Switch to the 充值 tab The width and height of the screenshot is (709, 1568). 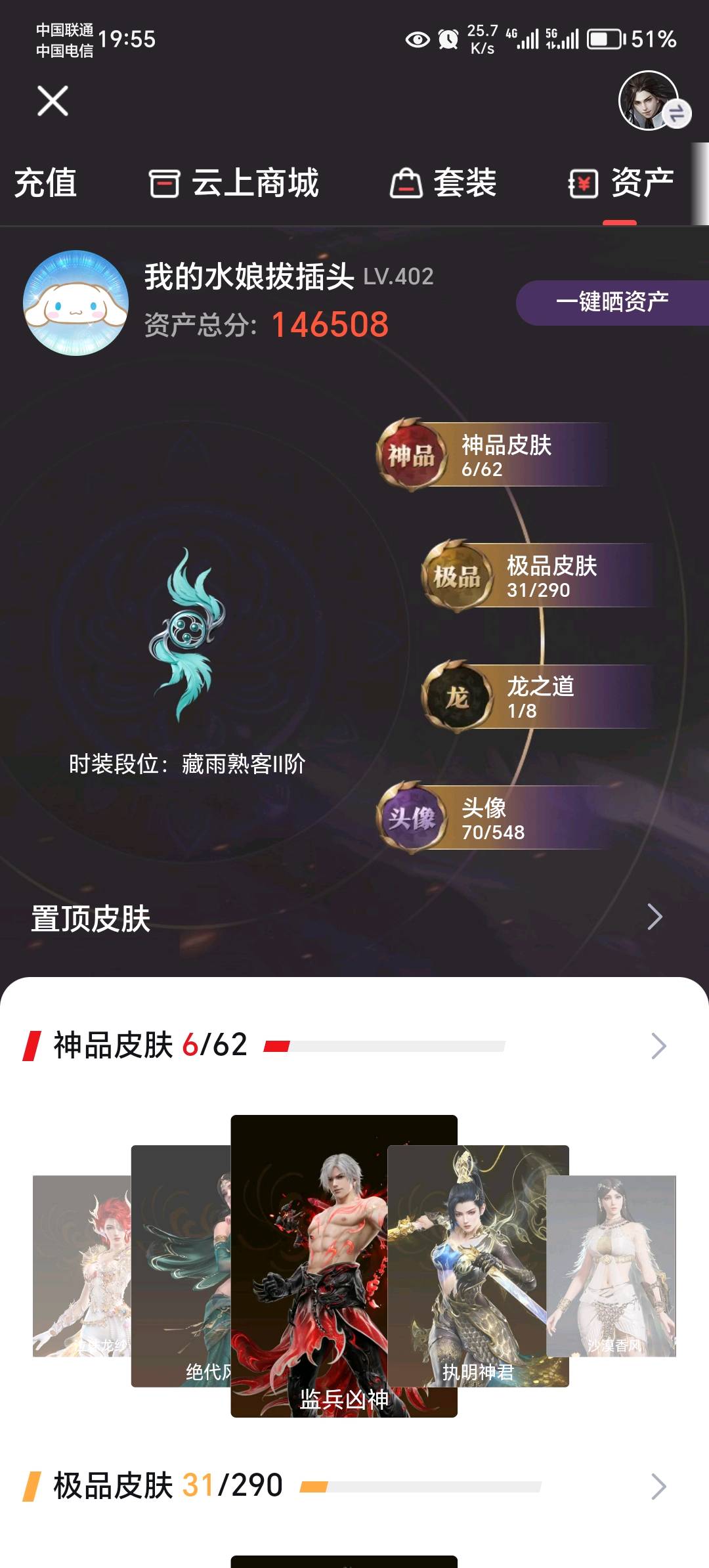[x=45, y=183]
